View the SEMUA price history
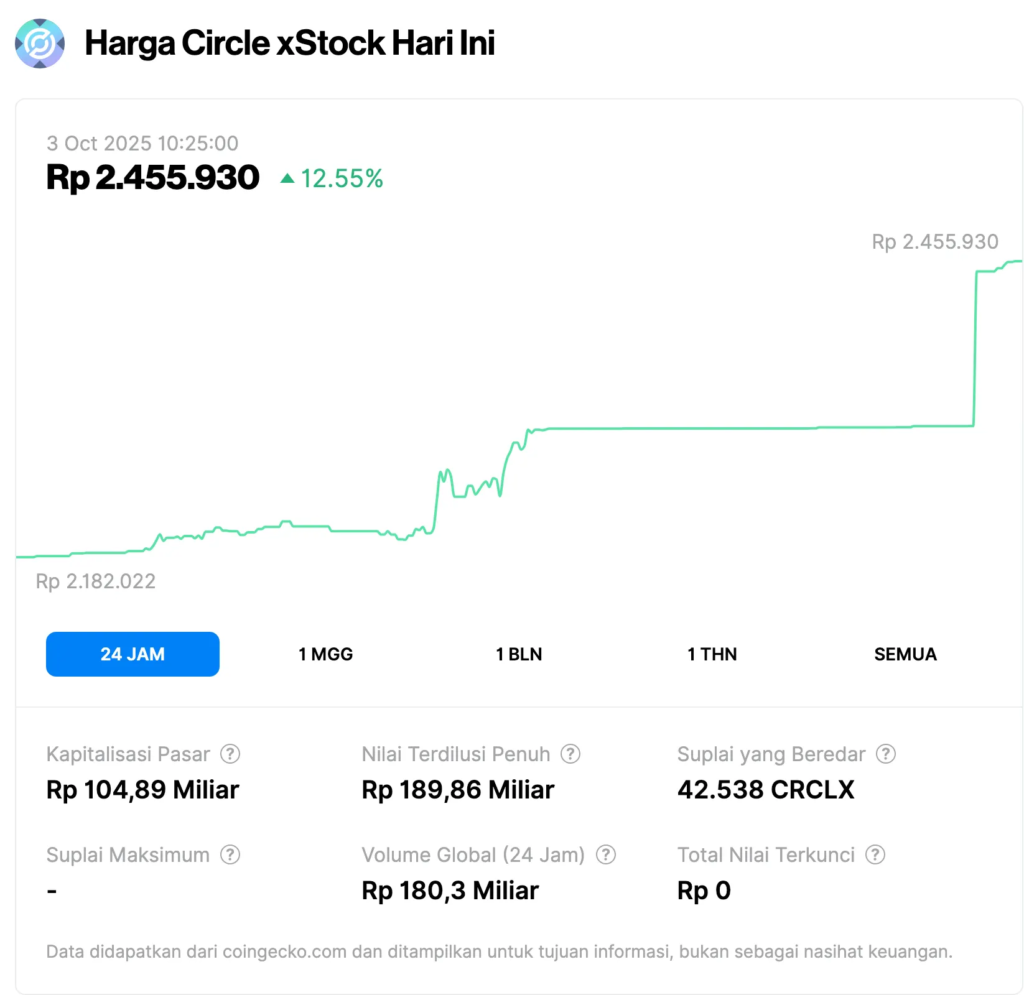This screenshot has width=1024, height=995. pos(905,654)
